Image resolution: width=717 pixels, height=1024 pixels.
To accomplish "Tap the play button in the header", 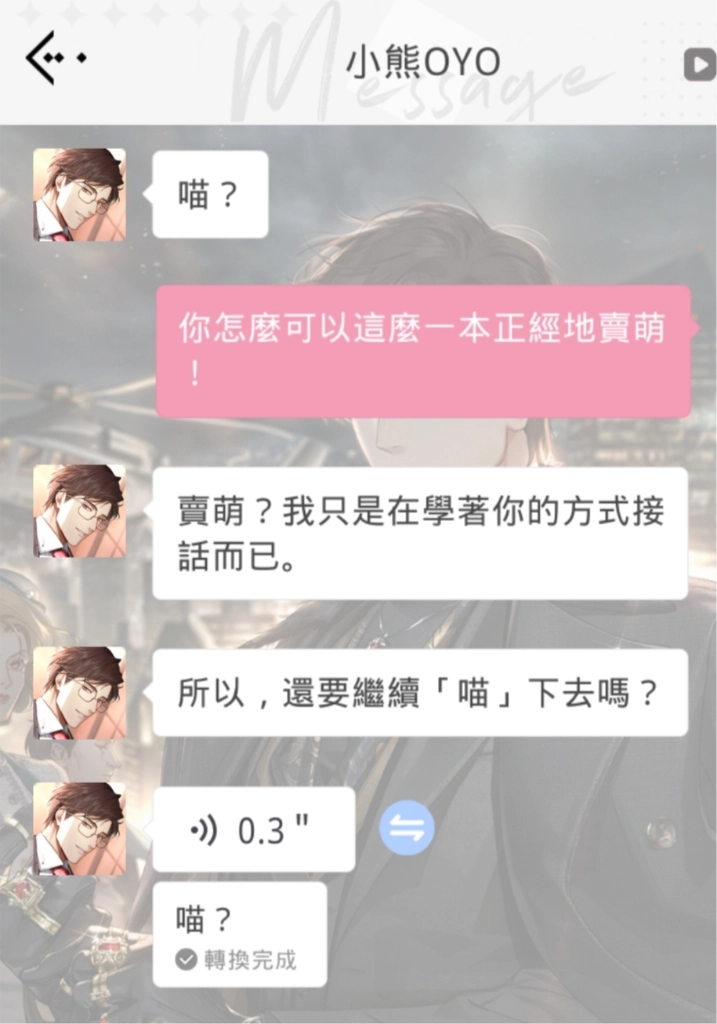I will click(x=698, y=66).
